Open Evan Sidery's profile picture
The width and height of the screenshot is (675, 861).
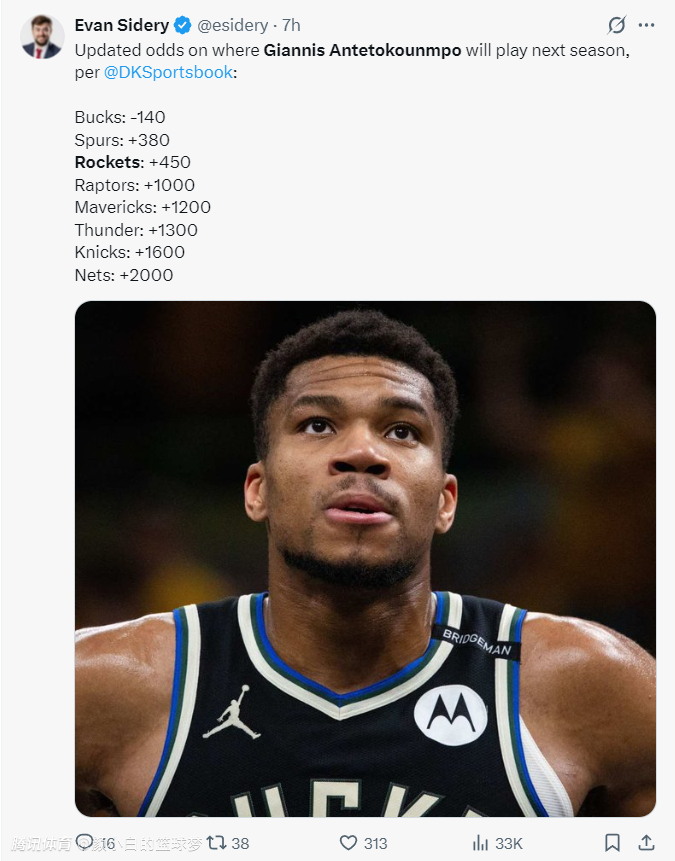click(x=42, y=37)
